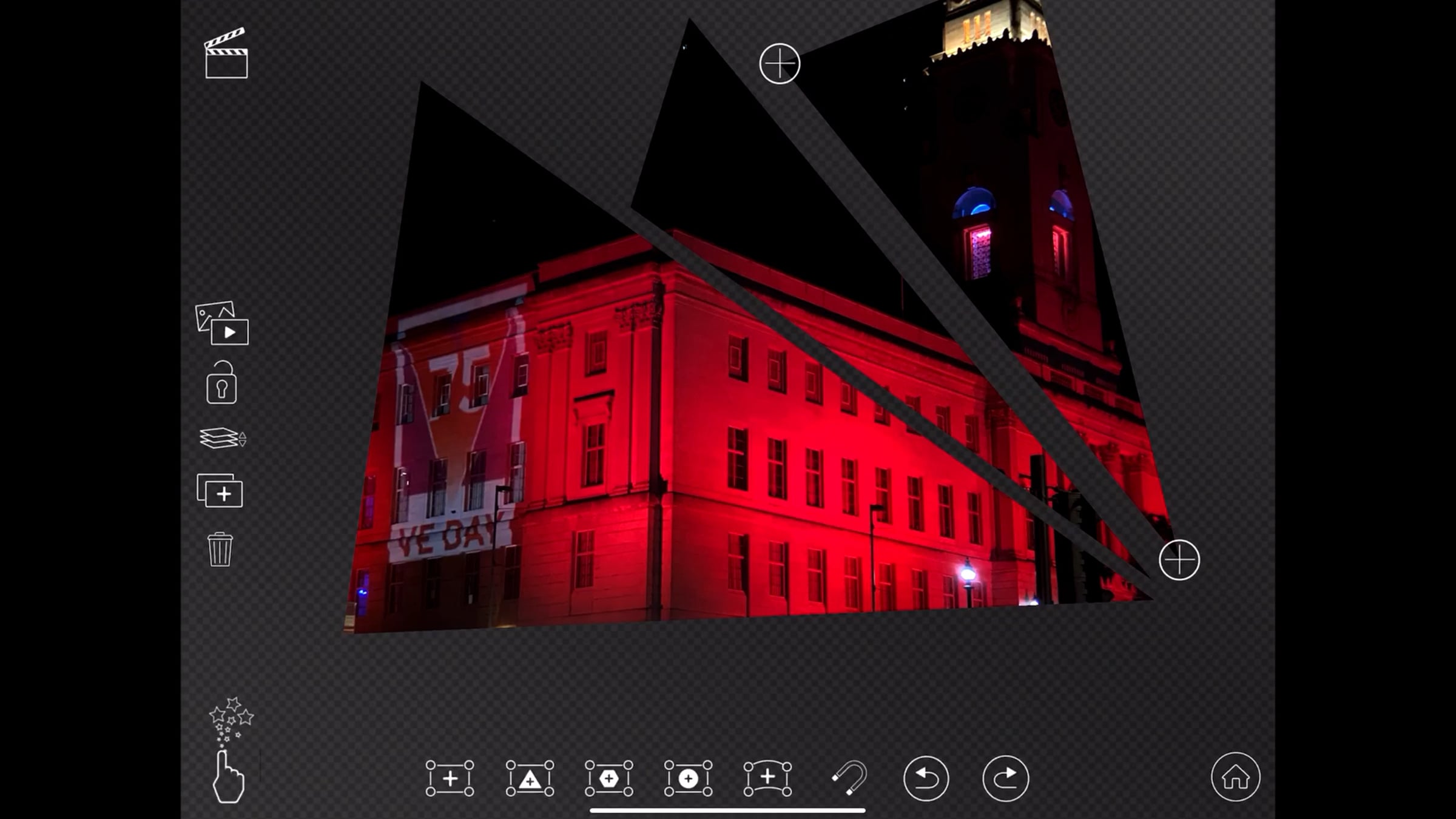The height and width of the screenshot is (819, 1456).
Task: Select the top crosshair handle of the triangle
Action: [x=780, y=64]
